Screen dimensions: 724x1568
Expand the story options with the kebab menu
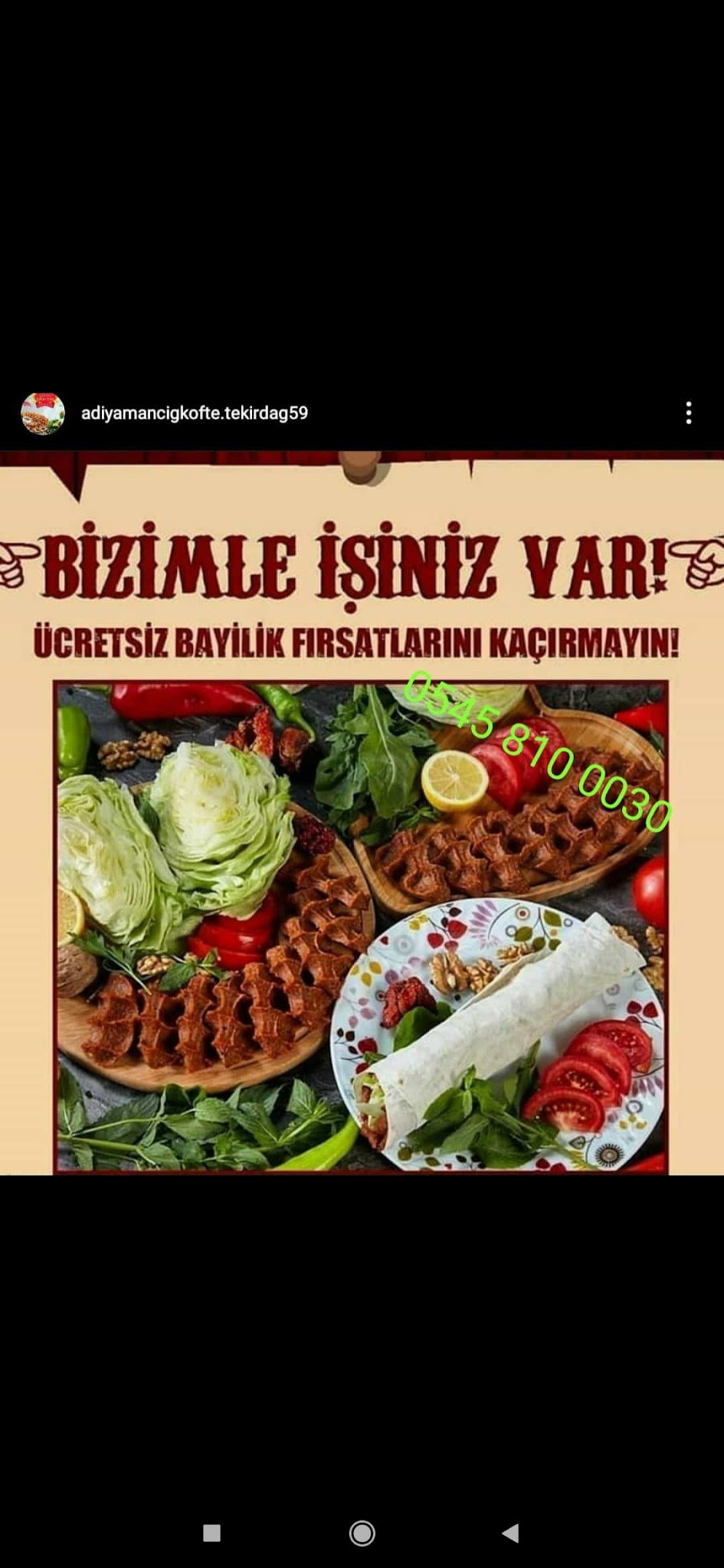click(x=688, y=413)
